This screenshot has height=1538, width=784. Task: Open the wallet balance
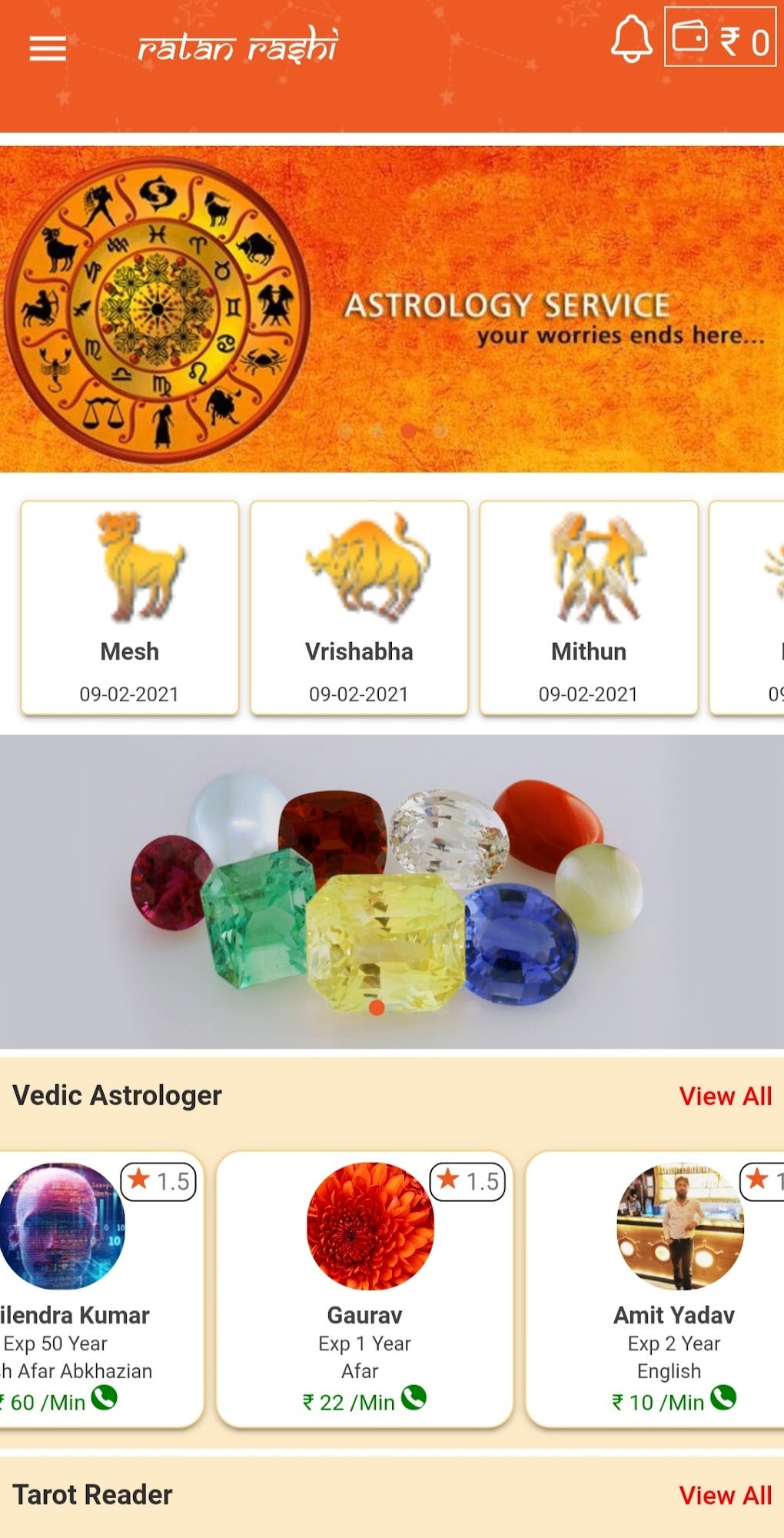(x=720, y=38)
